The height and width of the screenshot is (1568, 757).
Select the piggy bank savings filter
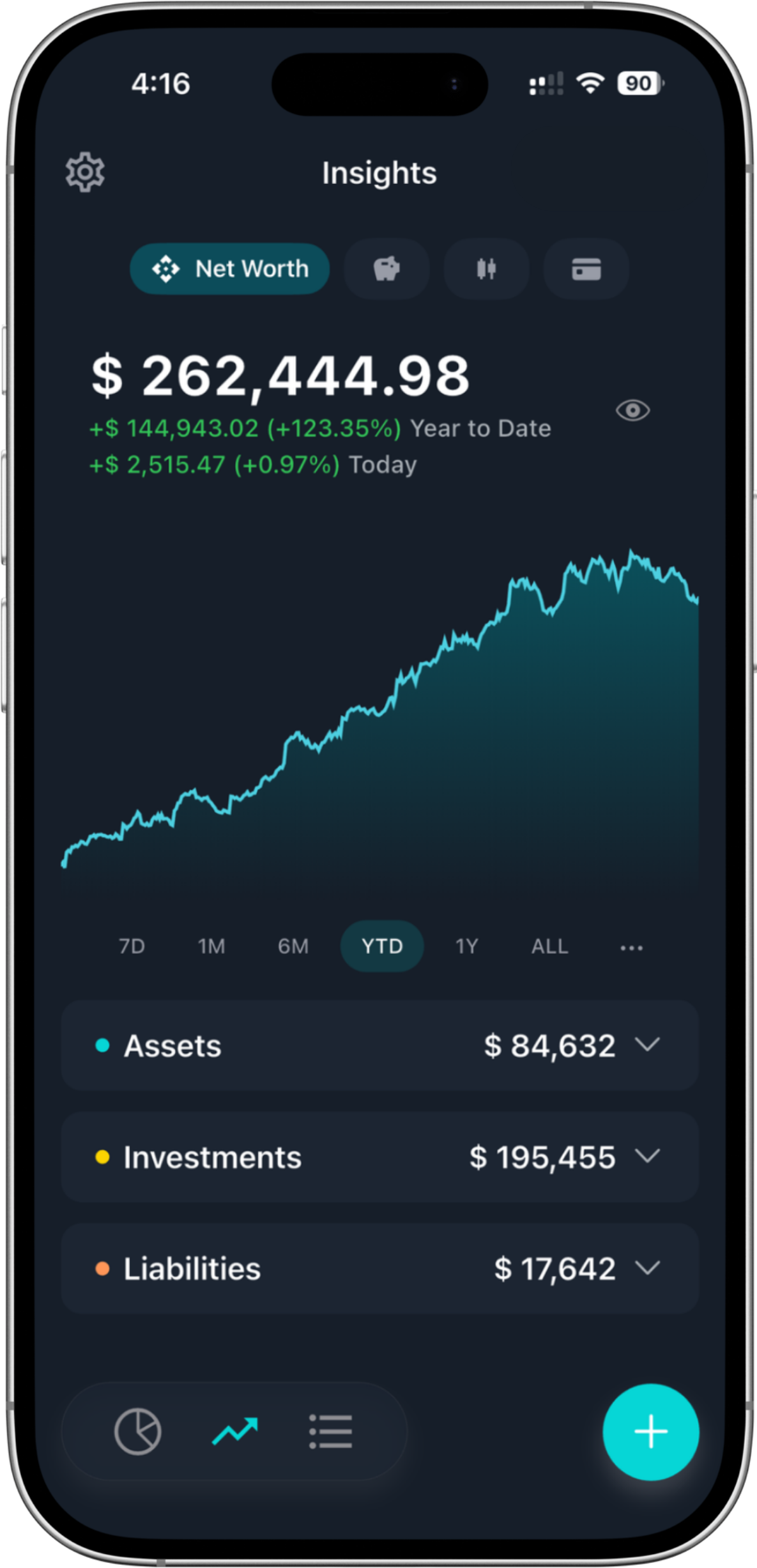coord(386,269)
